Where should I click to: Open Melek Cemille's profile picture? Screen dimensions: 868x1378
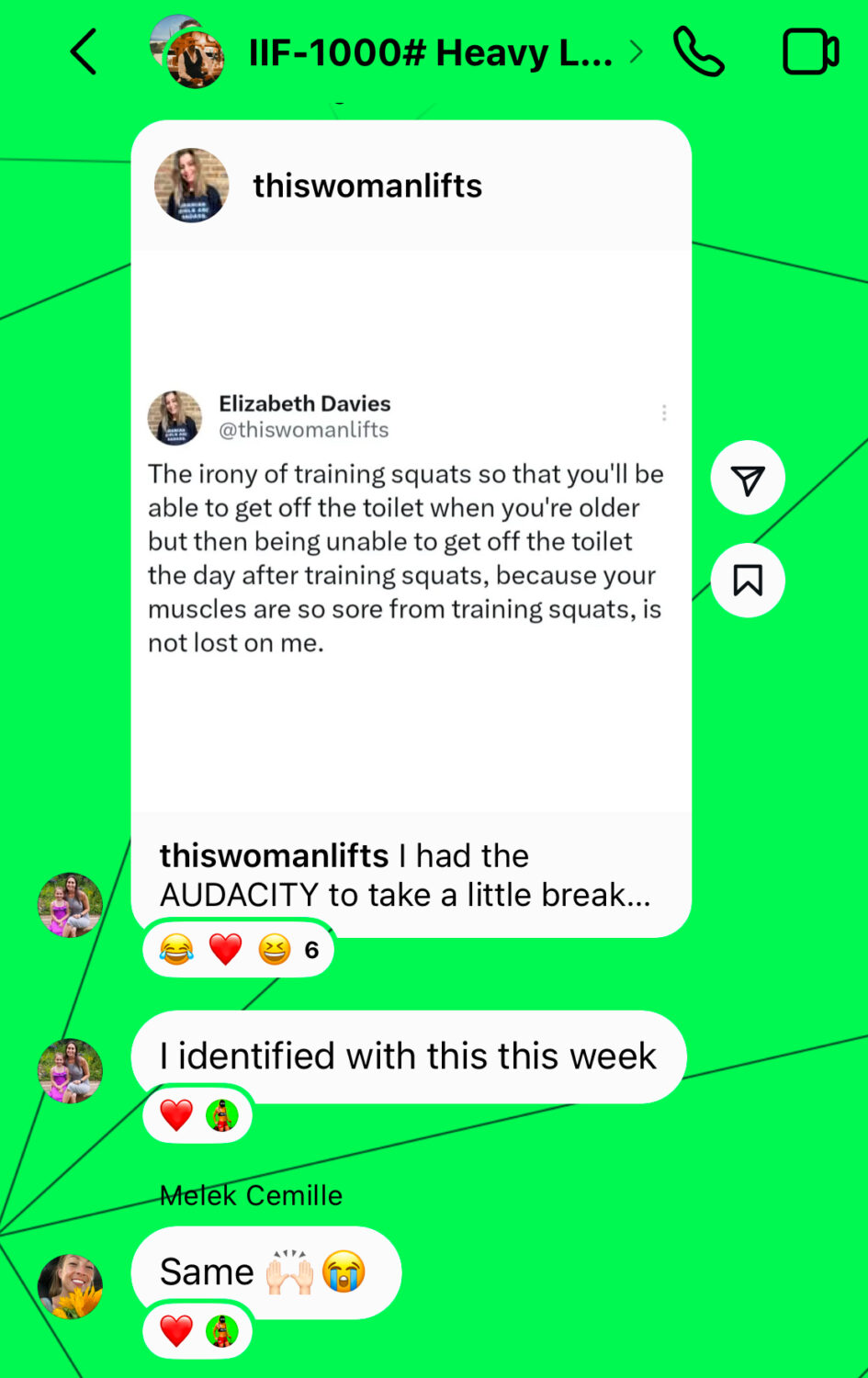click(70, 1286)
